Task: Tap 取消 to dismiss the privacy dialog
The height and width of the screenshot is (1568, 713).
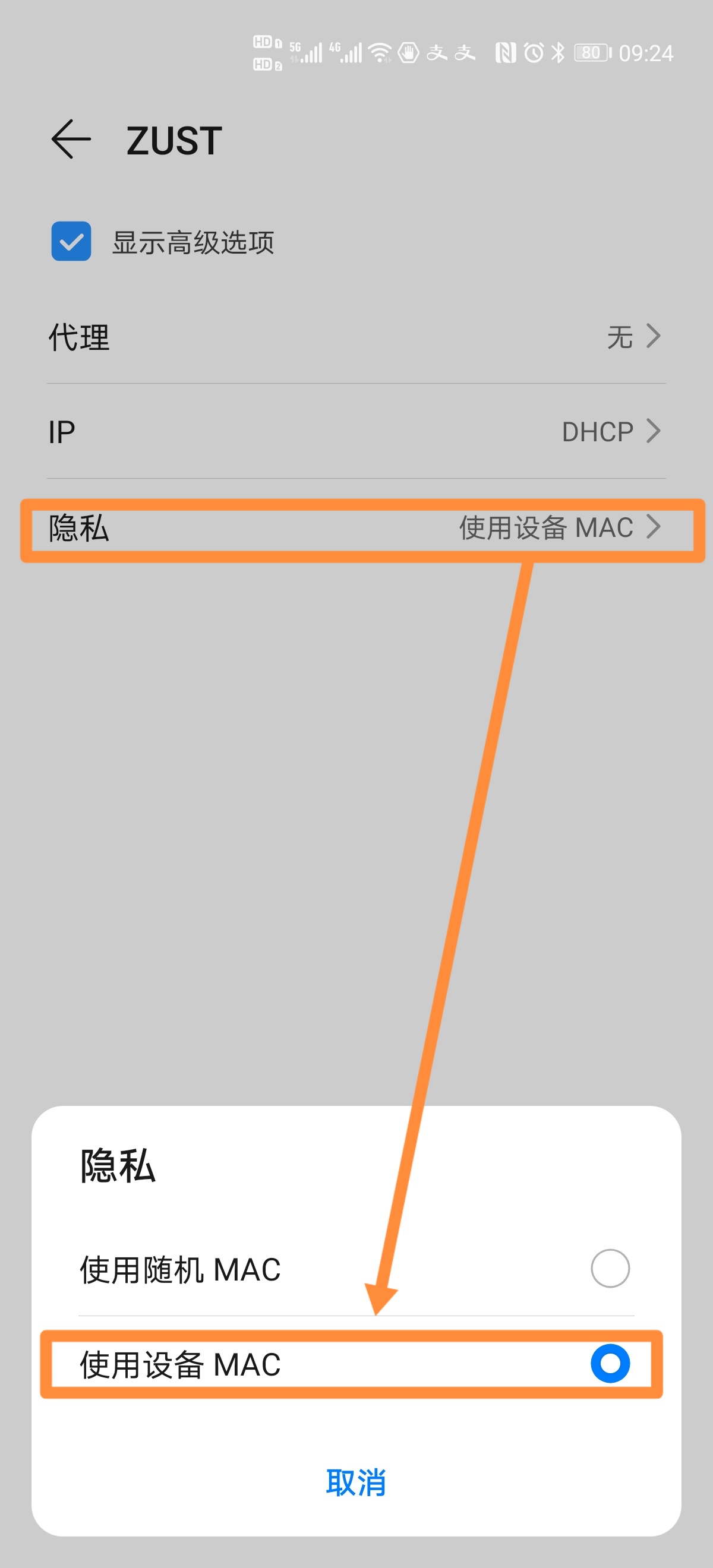Action: [356, 1482]
